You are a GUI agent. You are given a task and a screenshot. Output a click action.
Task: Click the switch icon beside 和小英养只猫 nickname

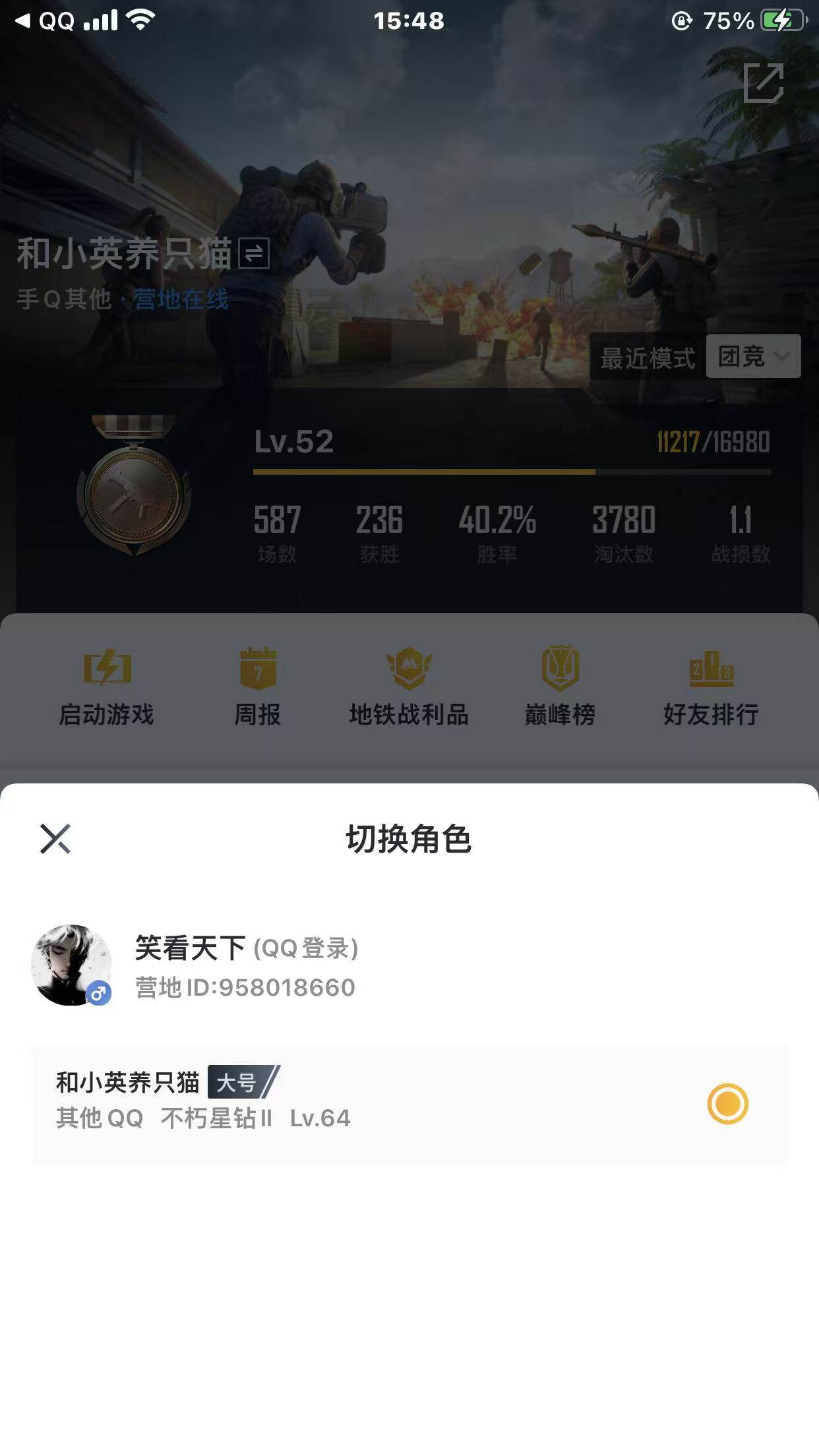tap(254, 254)
